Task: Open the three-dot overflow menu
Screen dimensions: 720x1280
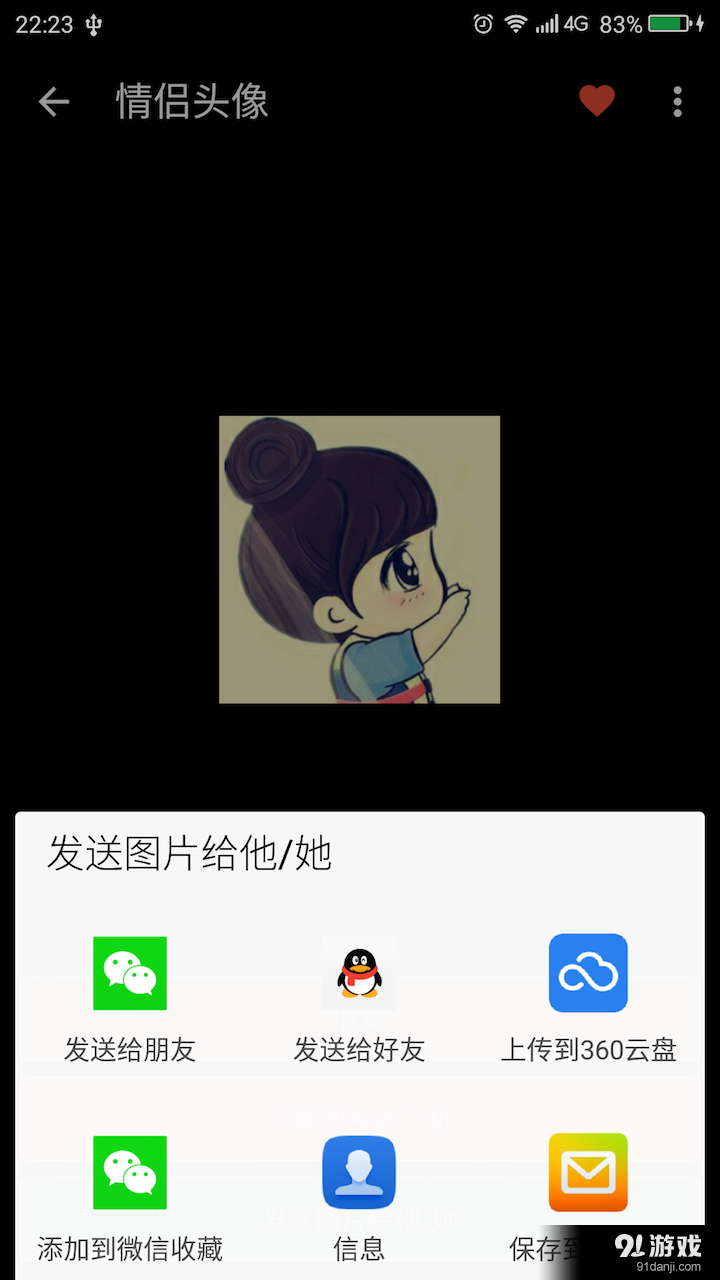Action: [677, 101]
